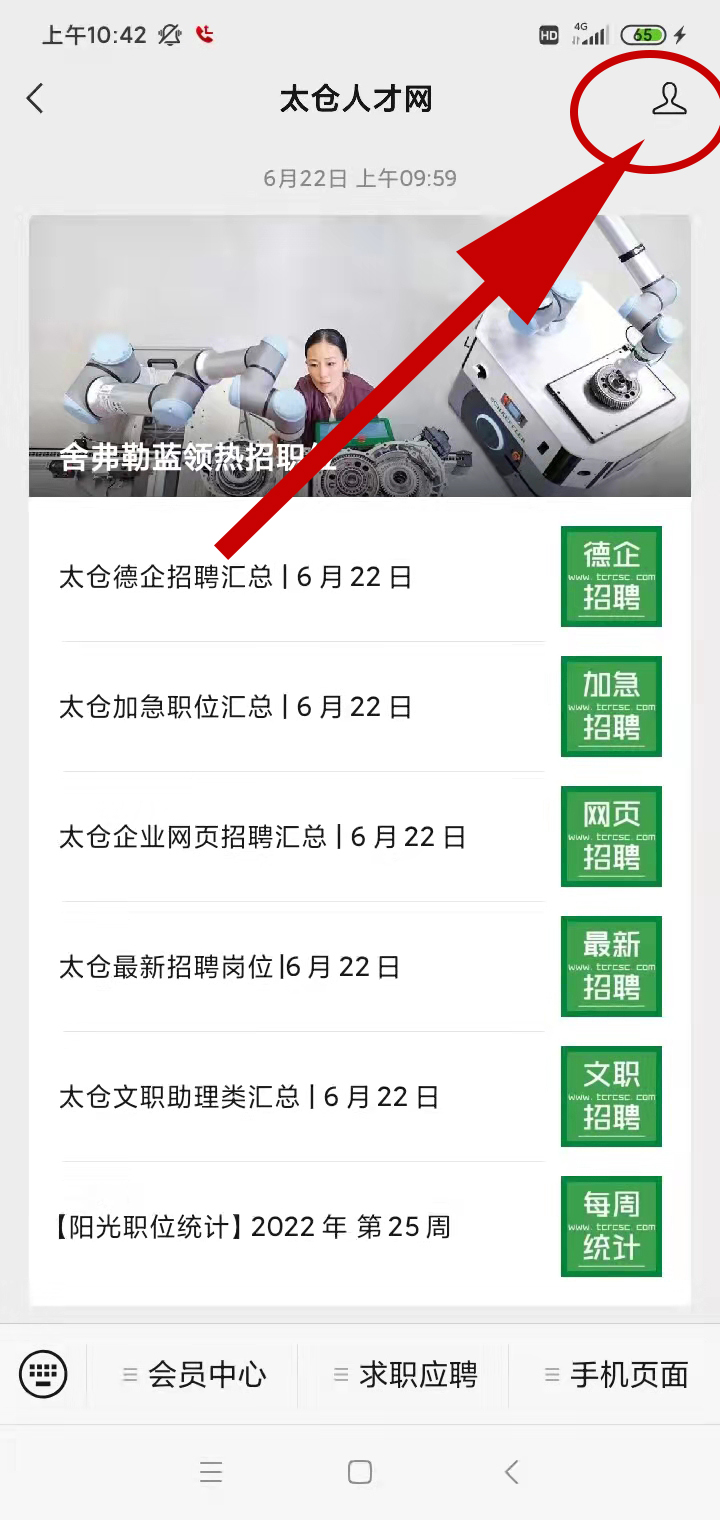Open the 太仓德企招聘汇总 article link
This screenshot has width=720, height=1520.
[x=238, y=576]
